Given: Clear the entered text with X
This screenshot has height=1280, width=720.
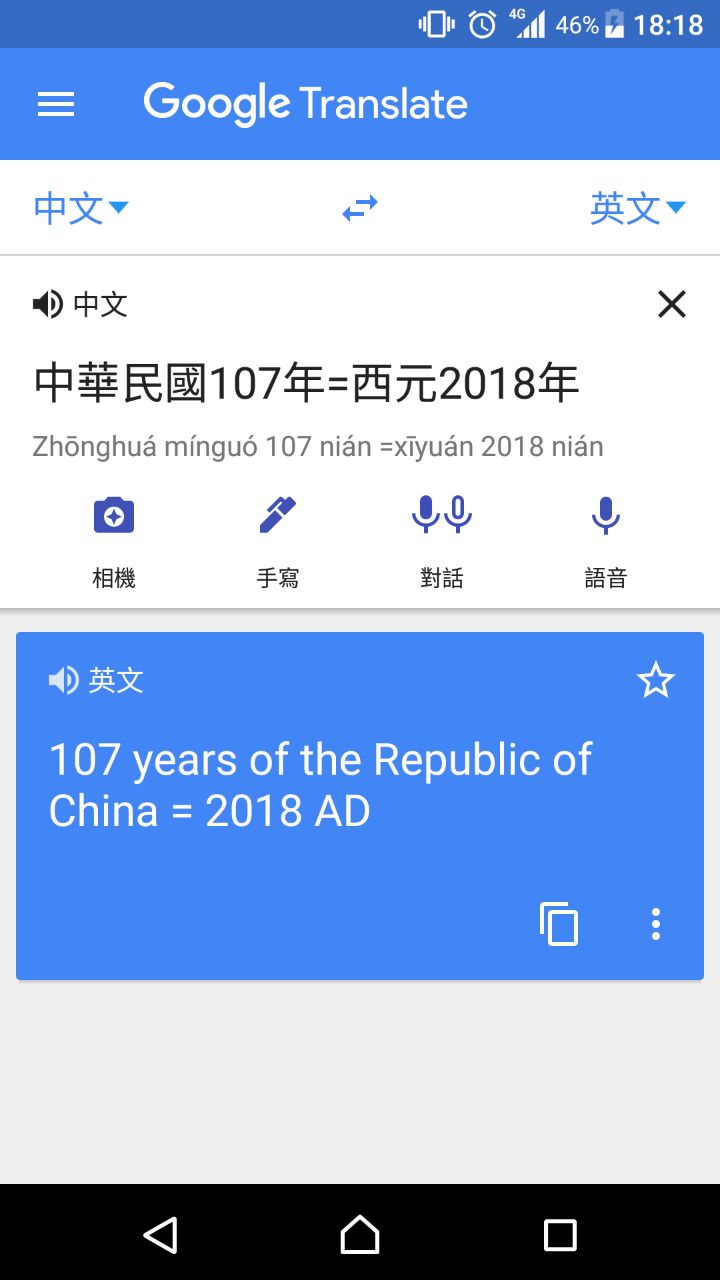Looking at the screenshot, I should [672, 304].
